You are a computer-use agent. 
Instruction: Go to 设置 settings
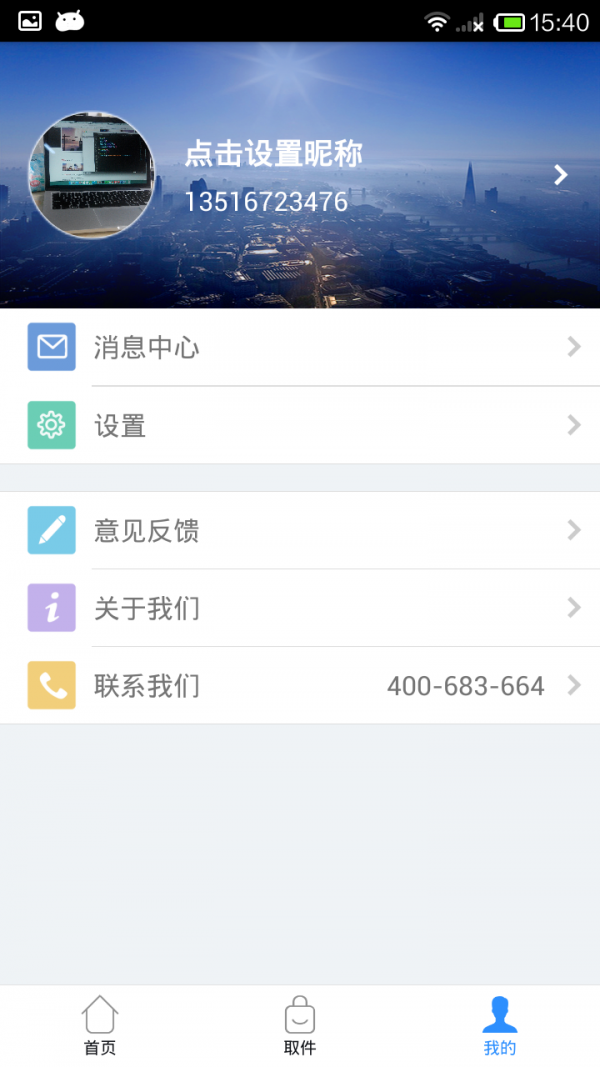click(x=300, y=426)
